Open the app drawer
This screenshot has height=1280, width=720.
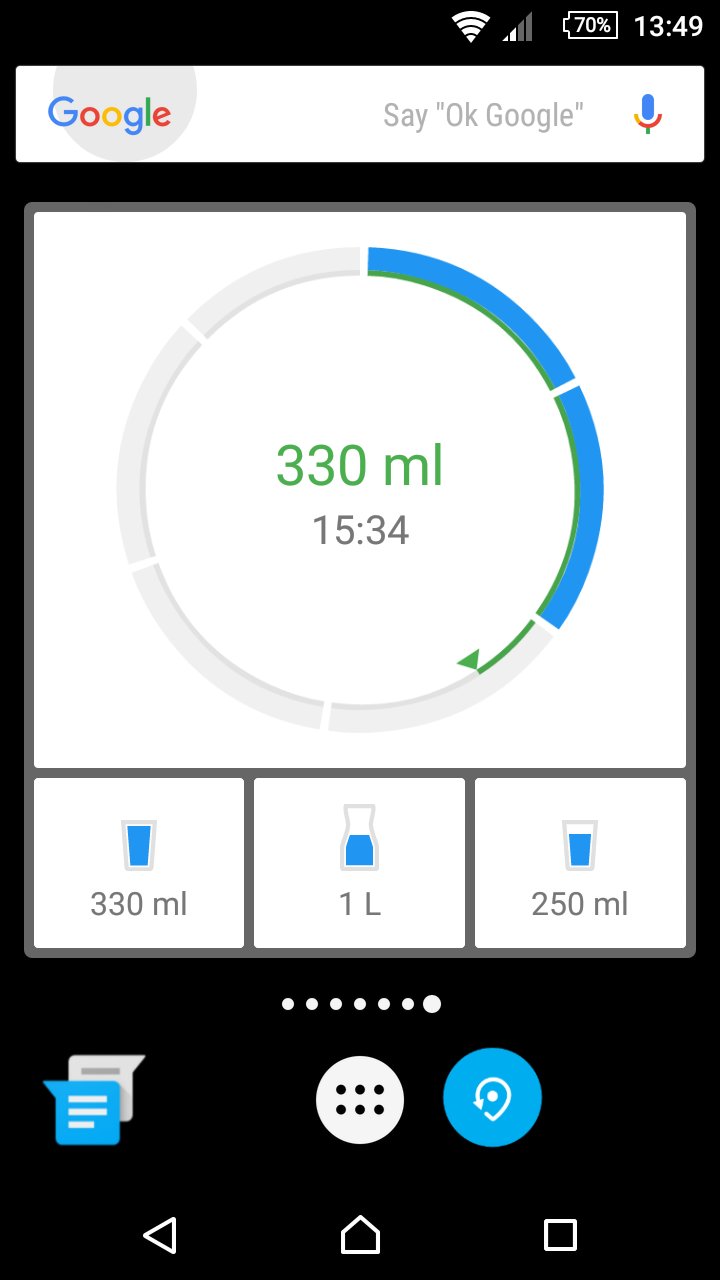[x=360, y=1100]
